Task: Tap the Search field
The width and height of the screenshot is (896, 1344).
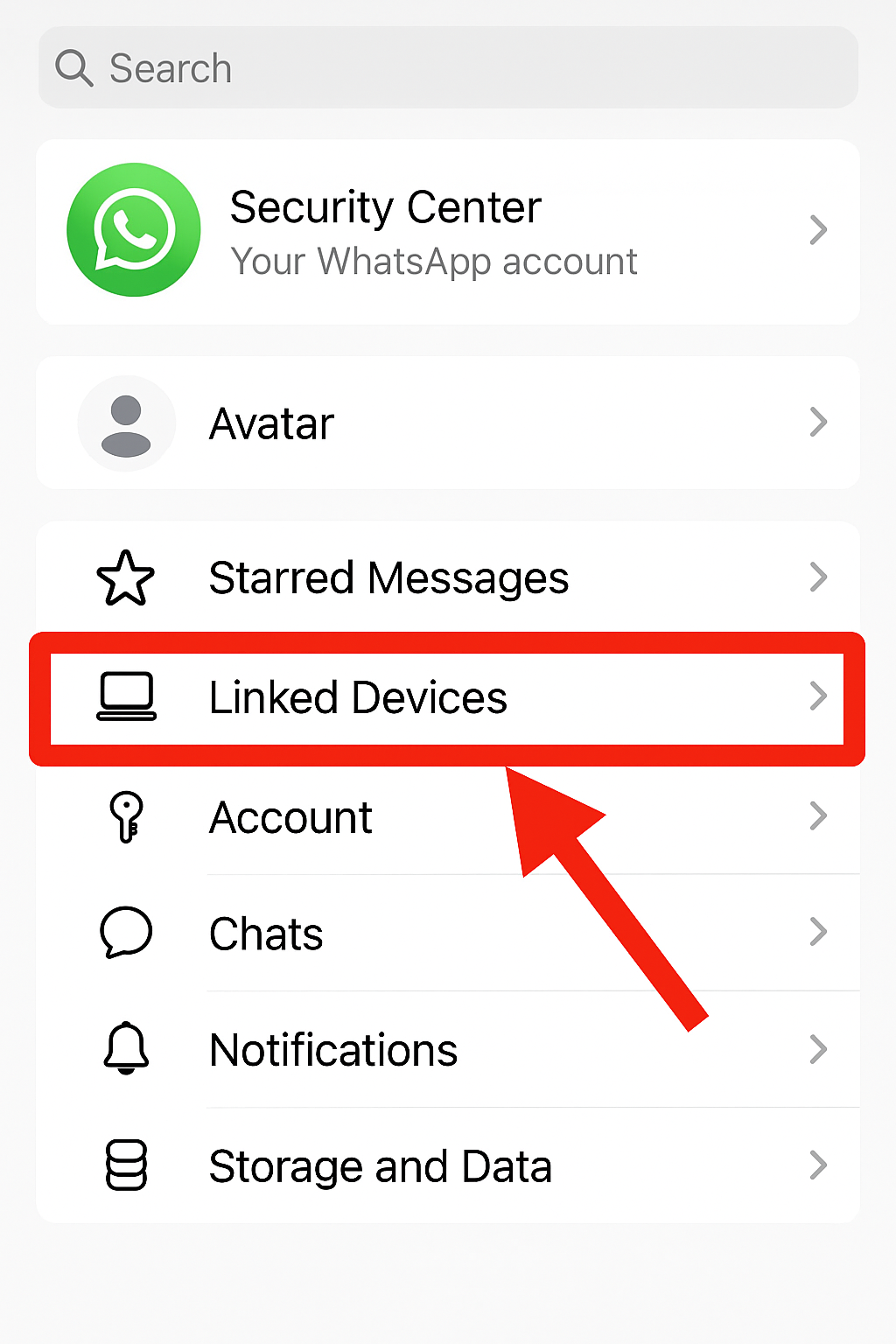Action: [x=448, y=68]
